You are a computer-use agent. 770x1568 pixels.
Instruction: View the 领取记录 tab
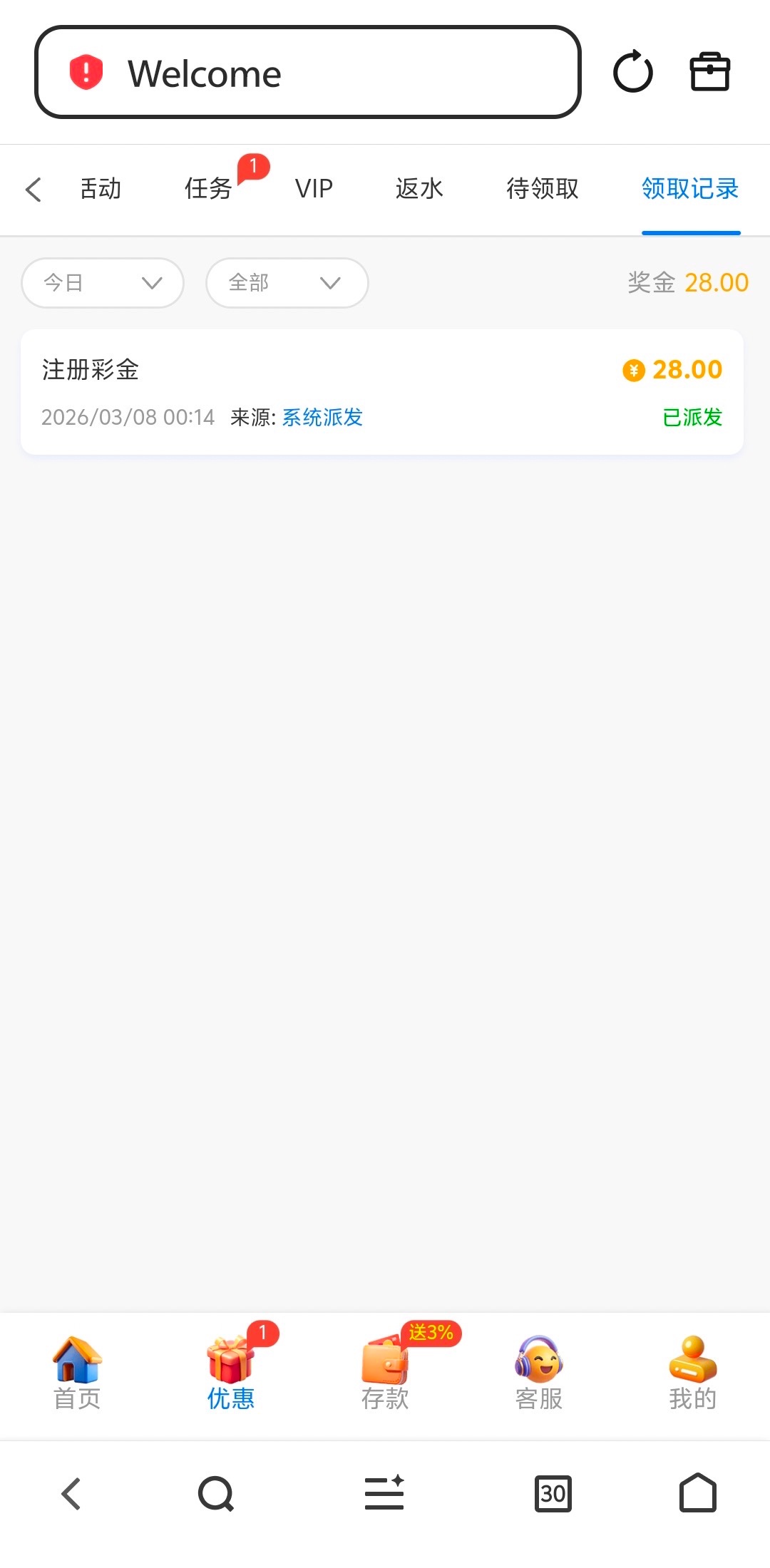click(690, 189)
